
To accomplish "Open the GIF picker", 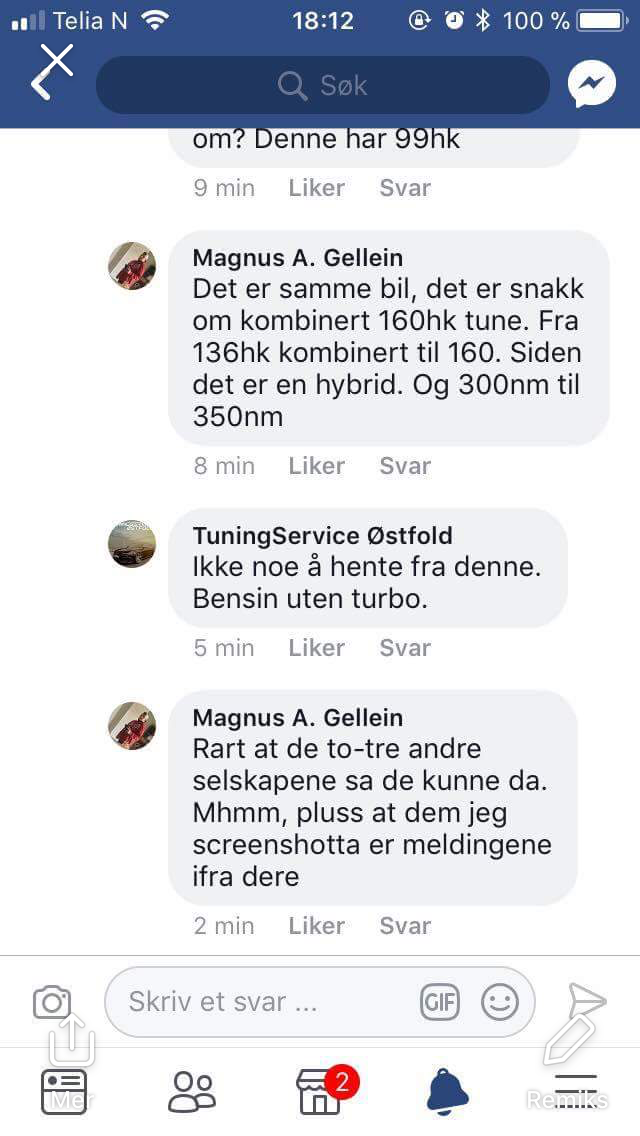I will 440,1002.
